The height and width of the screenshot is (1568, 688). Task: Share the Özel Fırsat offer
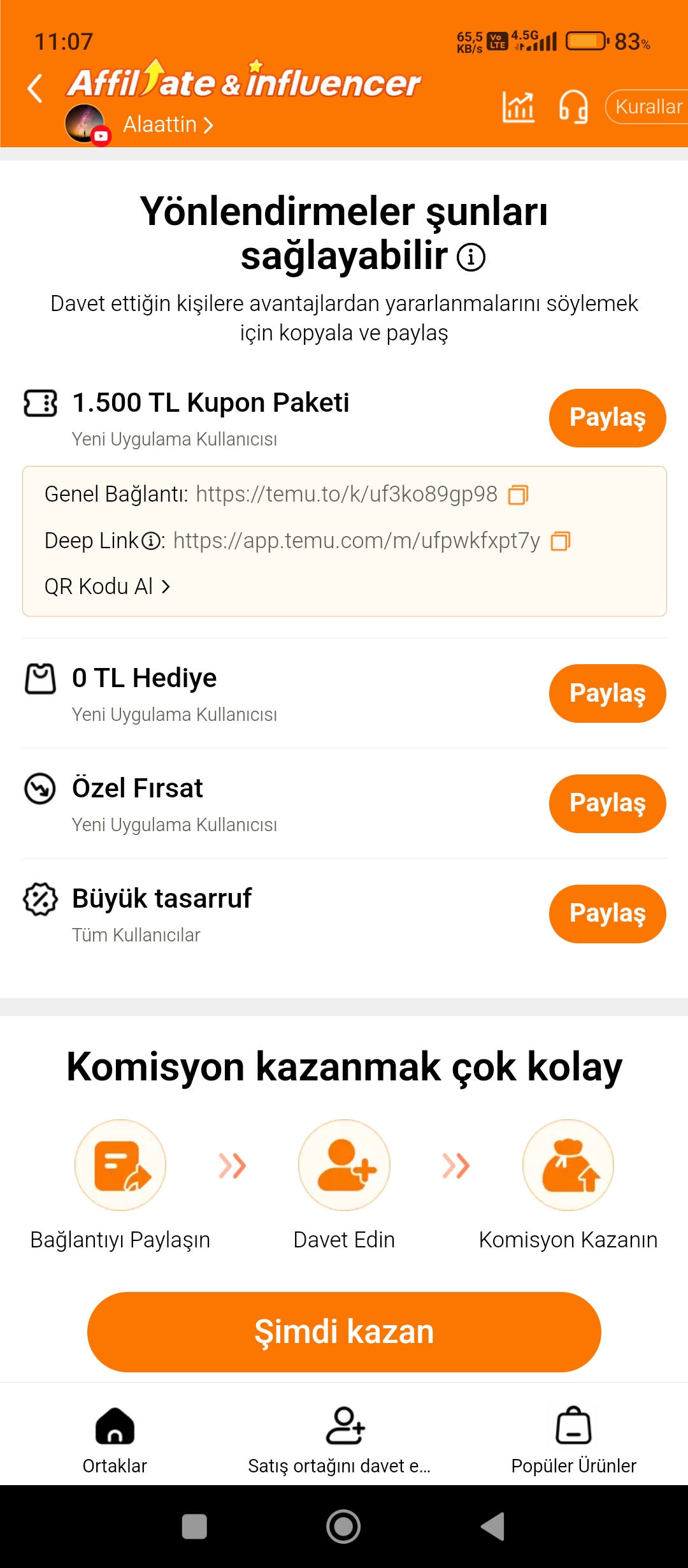pos(607,804)
